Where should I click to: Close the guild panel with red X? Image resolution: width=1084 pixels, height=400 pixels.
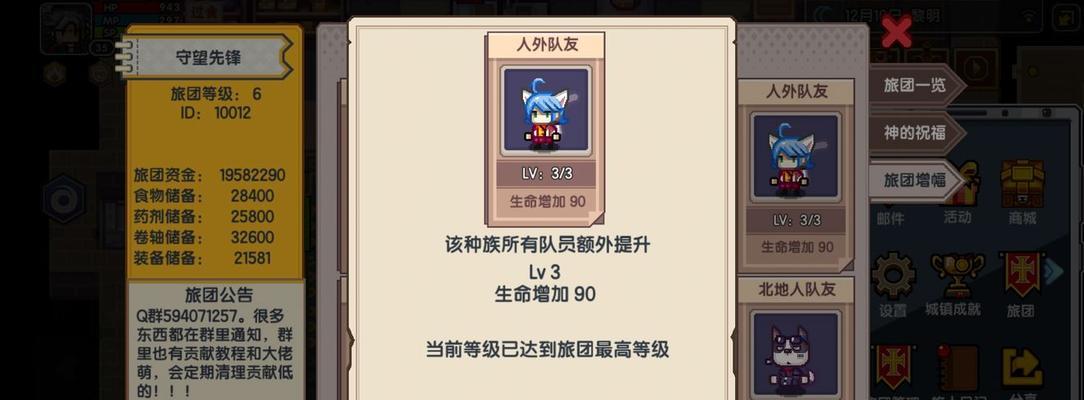(x=896, y=32)
